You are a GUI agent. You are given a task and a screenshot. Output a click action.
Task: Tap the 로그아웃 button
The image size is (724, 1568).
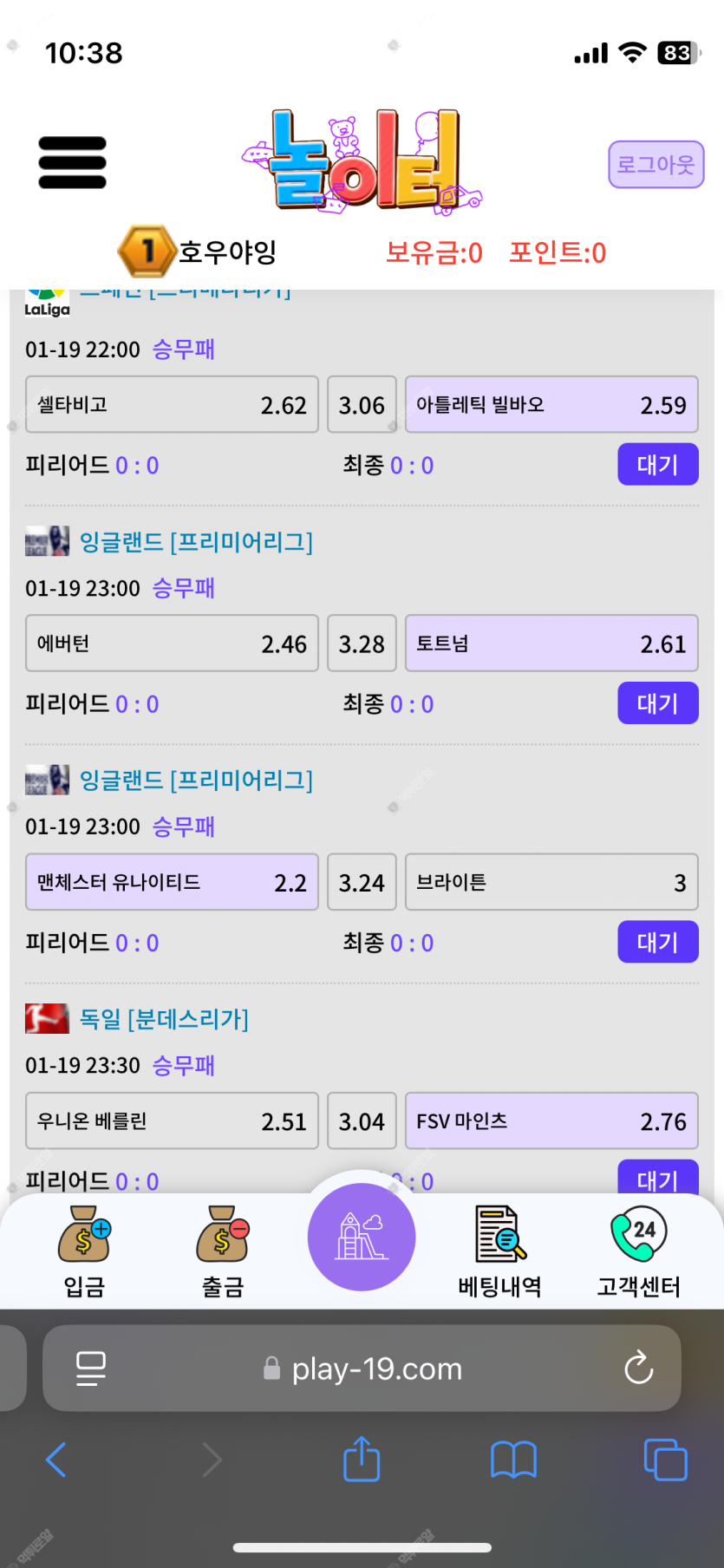click(x=656, y=165)
